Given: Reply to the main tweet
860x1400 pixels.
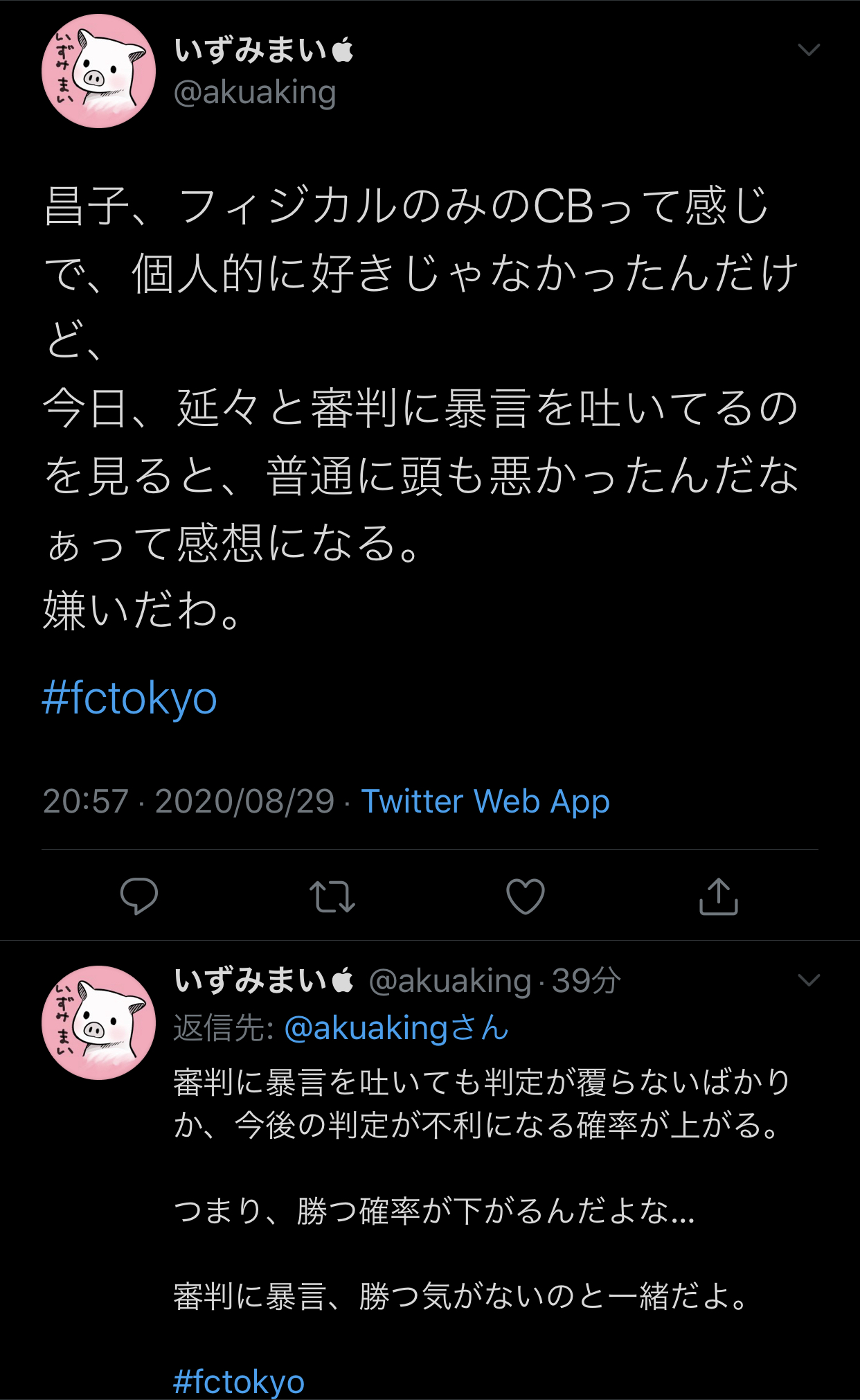Looking at the screenshot, I should [139, 896].
